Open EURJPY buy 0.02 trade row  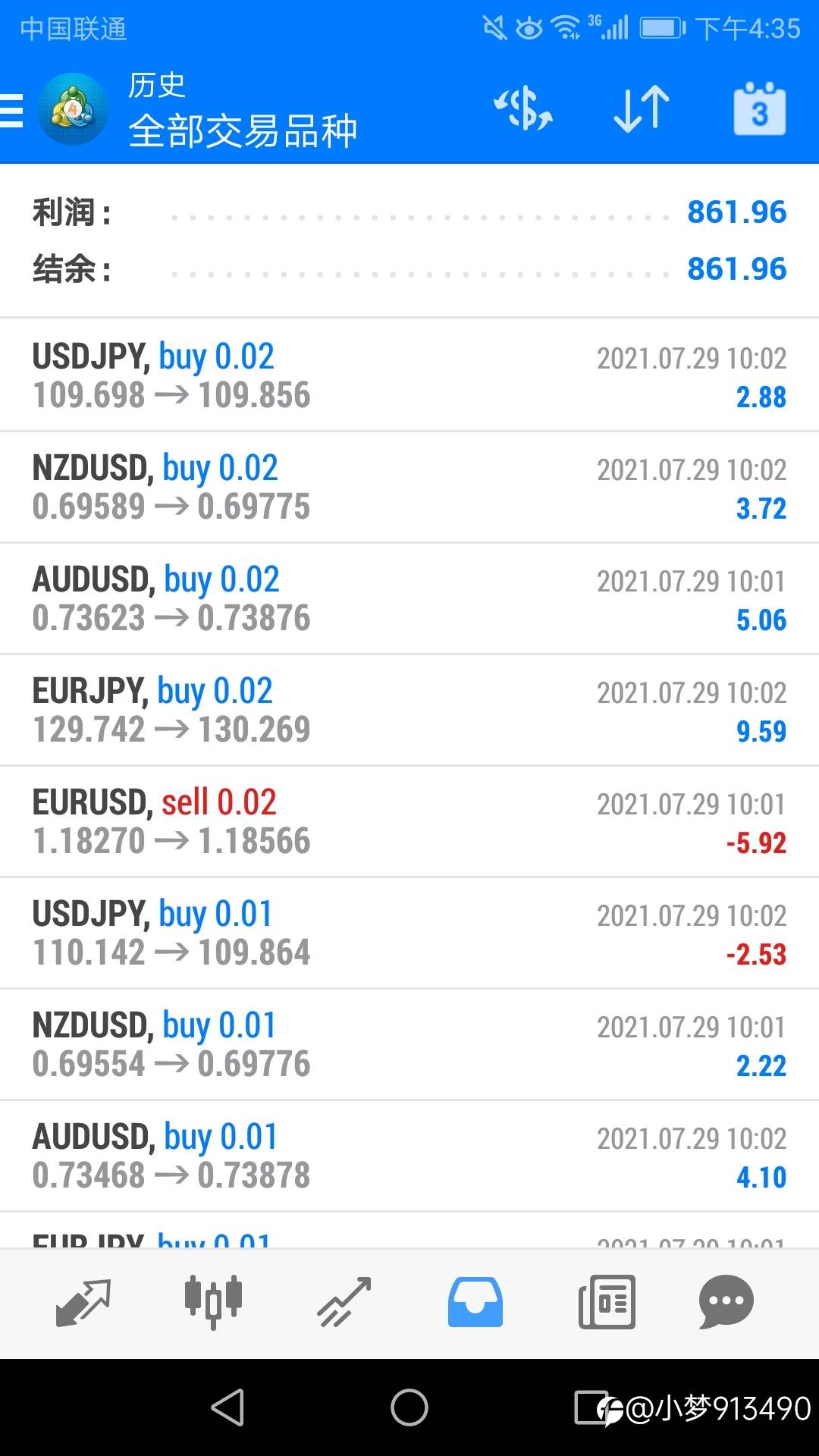coord(409,710)
